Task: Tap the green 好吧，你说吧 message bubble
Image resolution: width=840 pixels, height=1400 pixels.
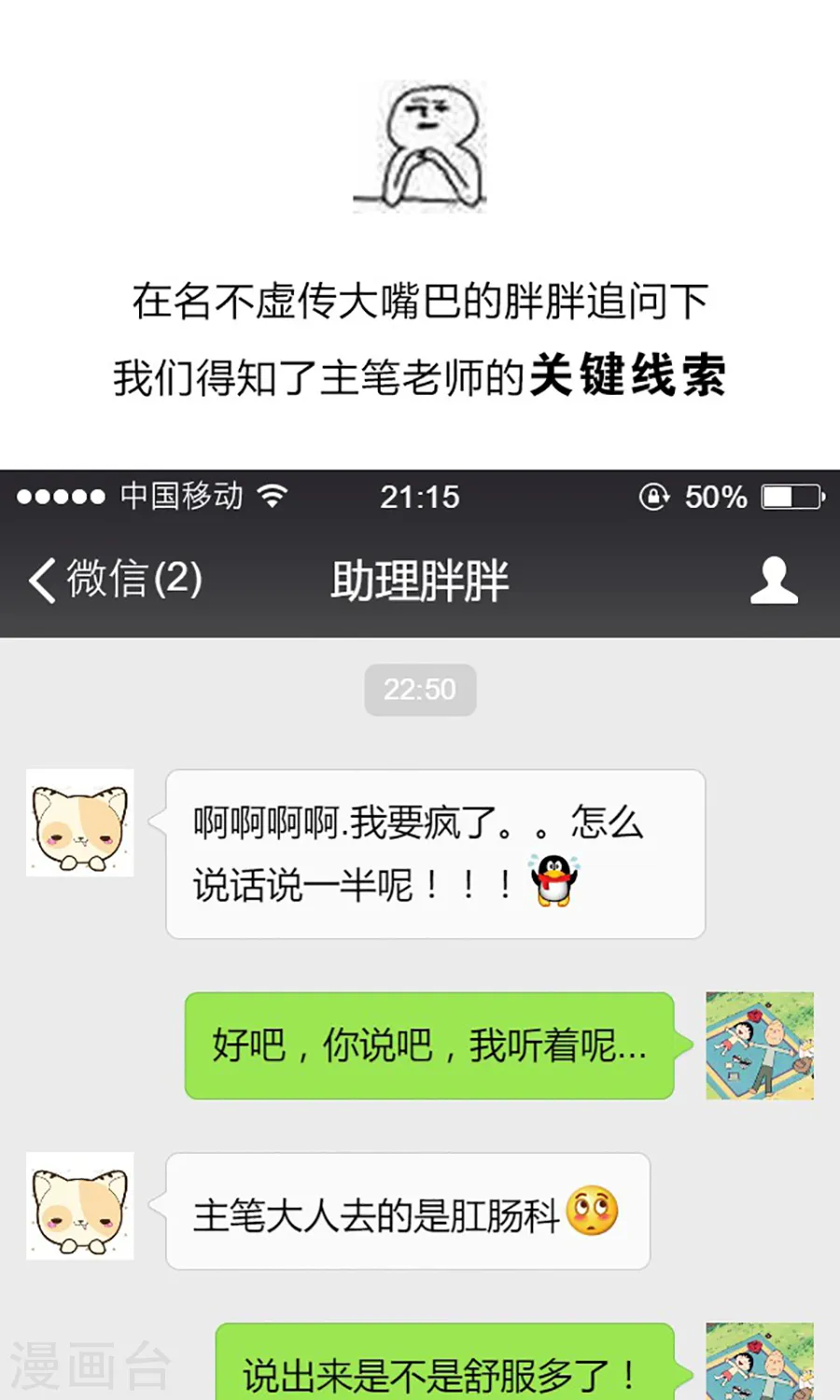Action: [x=429, y=1047]
